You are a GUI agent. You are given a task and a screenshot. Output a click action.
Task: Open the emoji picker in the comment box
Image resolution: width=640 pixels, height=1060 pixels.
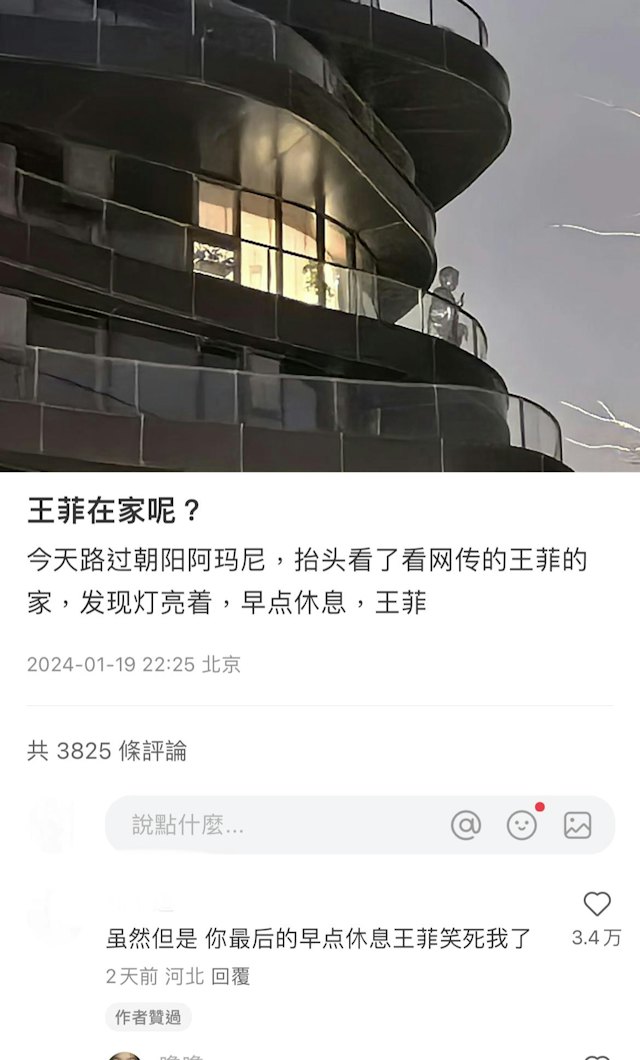coord(522,825)
